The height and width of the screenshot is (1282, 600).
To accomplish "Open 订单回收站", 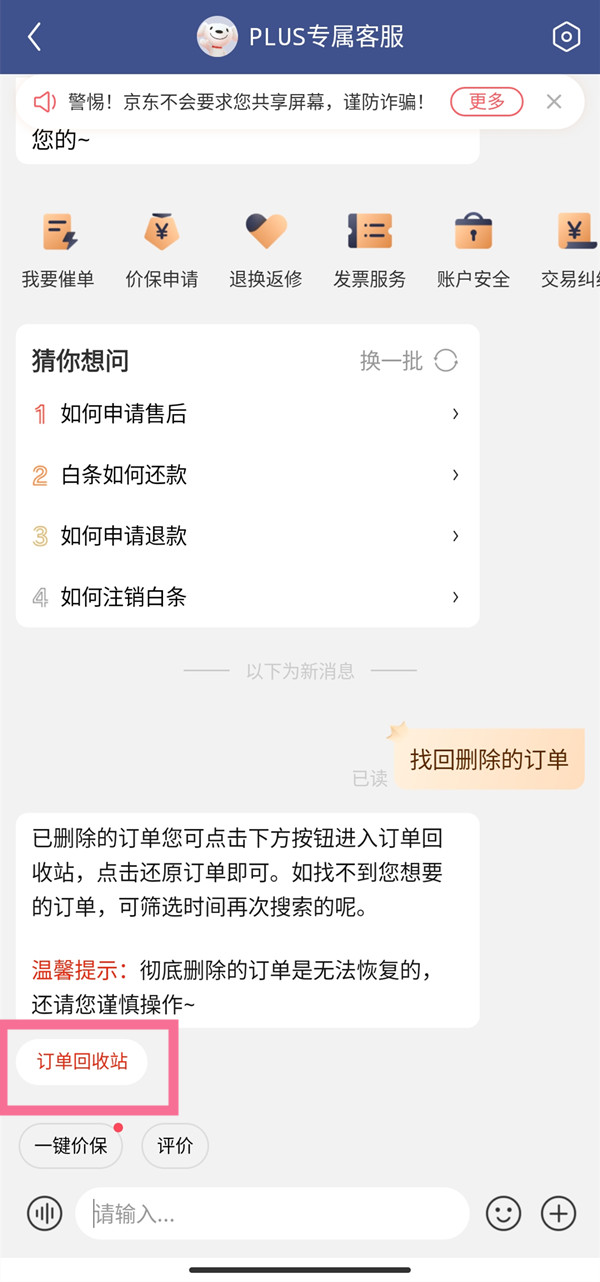I will coord(82,1062).
